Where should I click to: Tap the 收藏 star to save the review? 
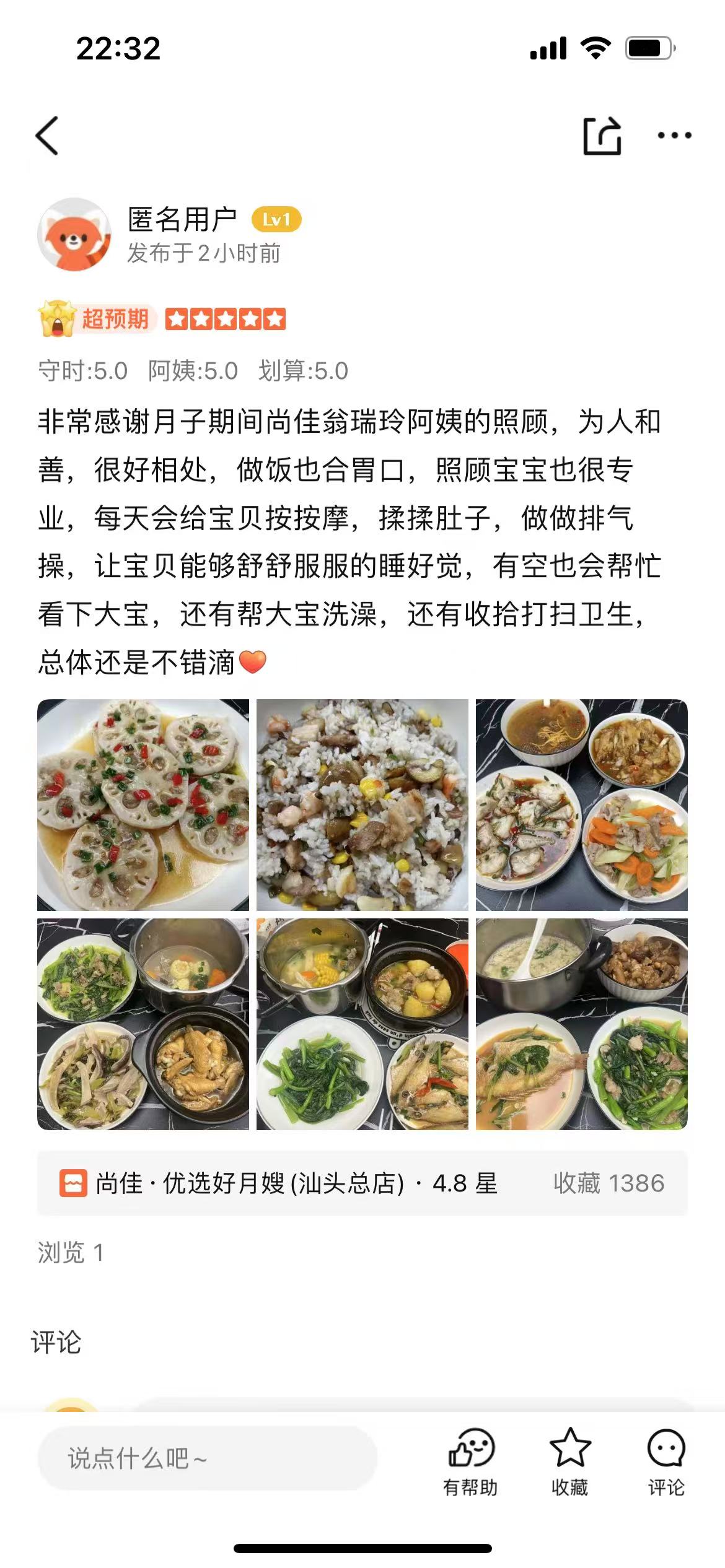click(x=569, y=1461)
